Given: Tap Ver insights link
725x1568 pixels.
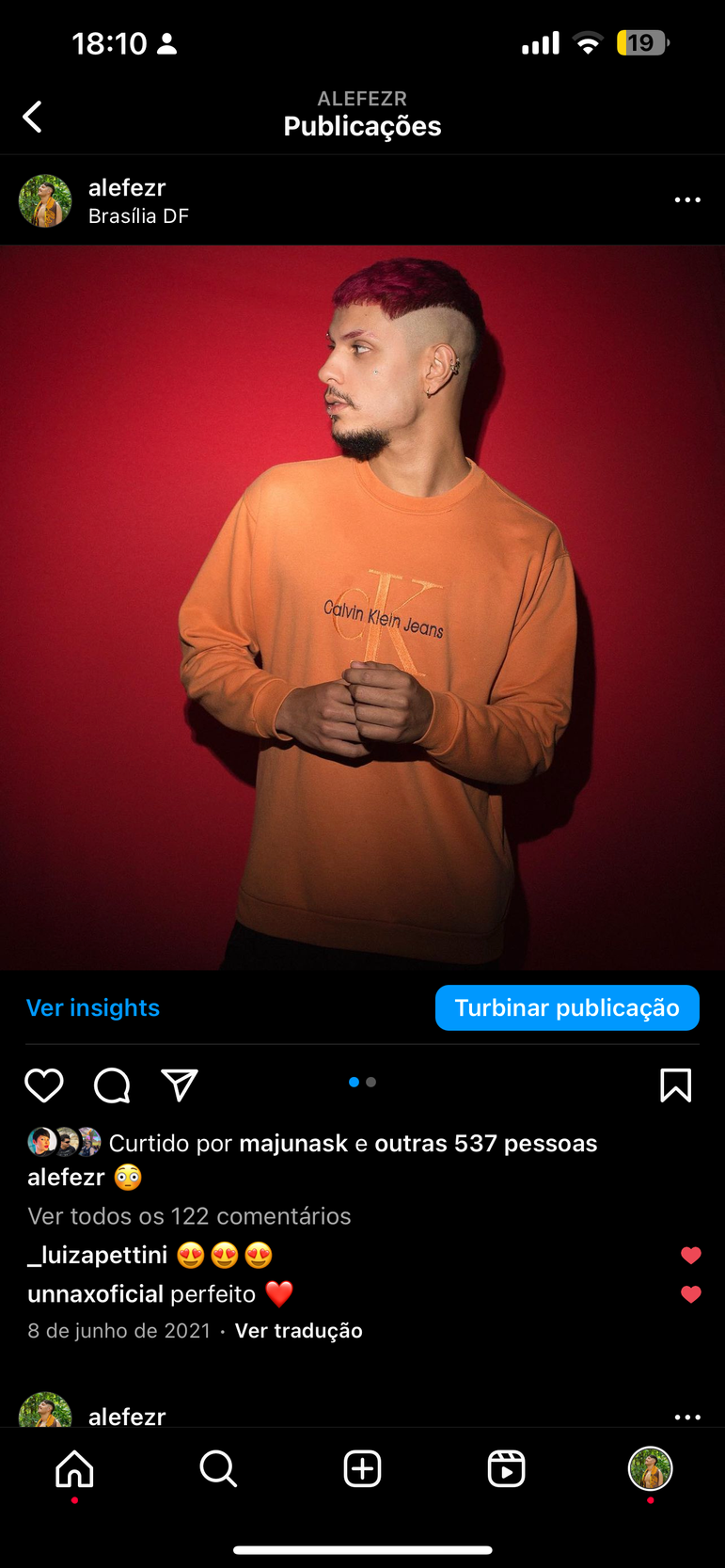Looking at the screenshot, I should tap(93, 1007).
